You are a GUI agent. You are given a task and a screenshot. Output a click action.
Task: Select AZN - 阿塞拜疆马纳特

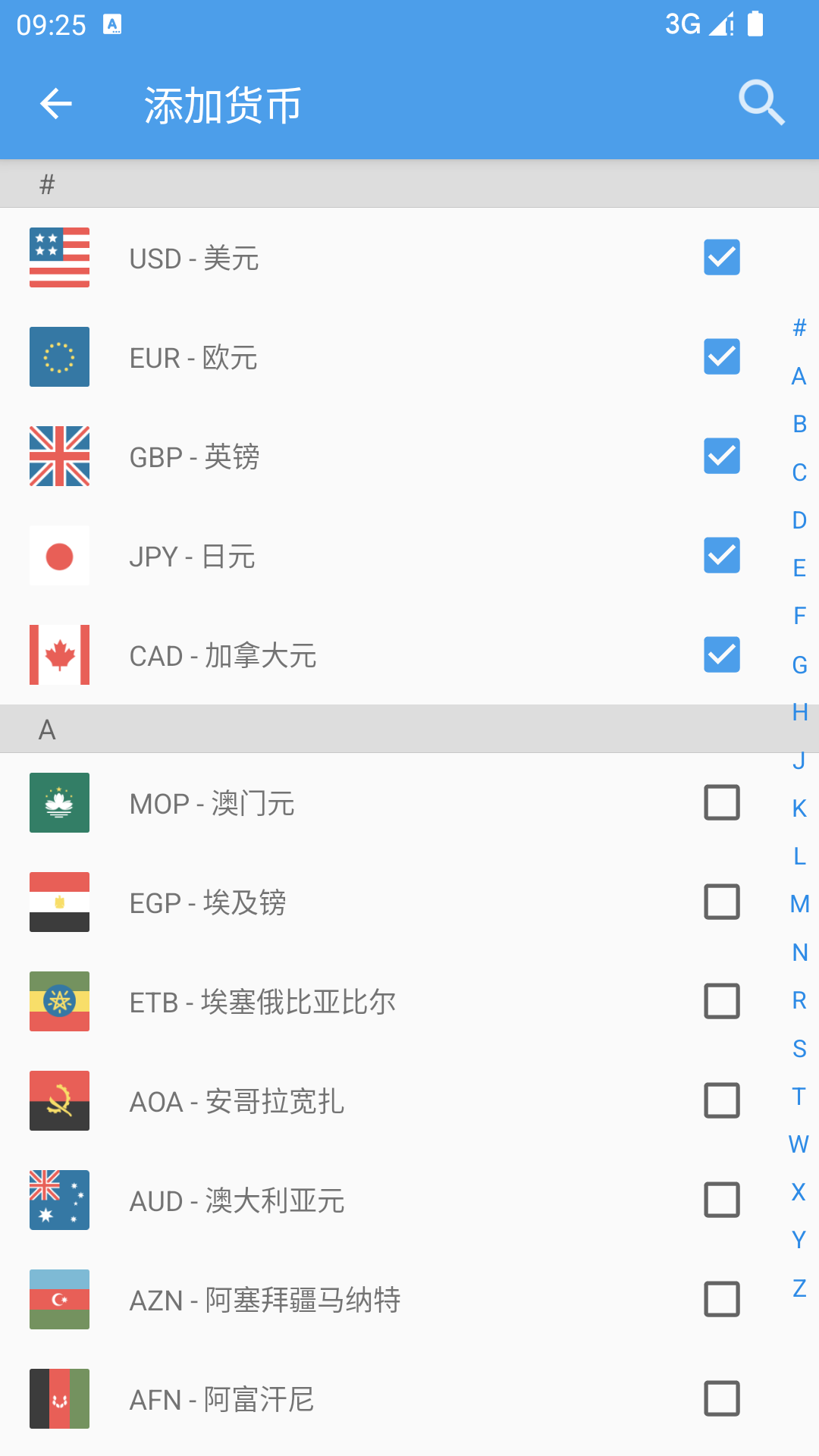(x=722, y=1300)
